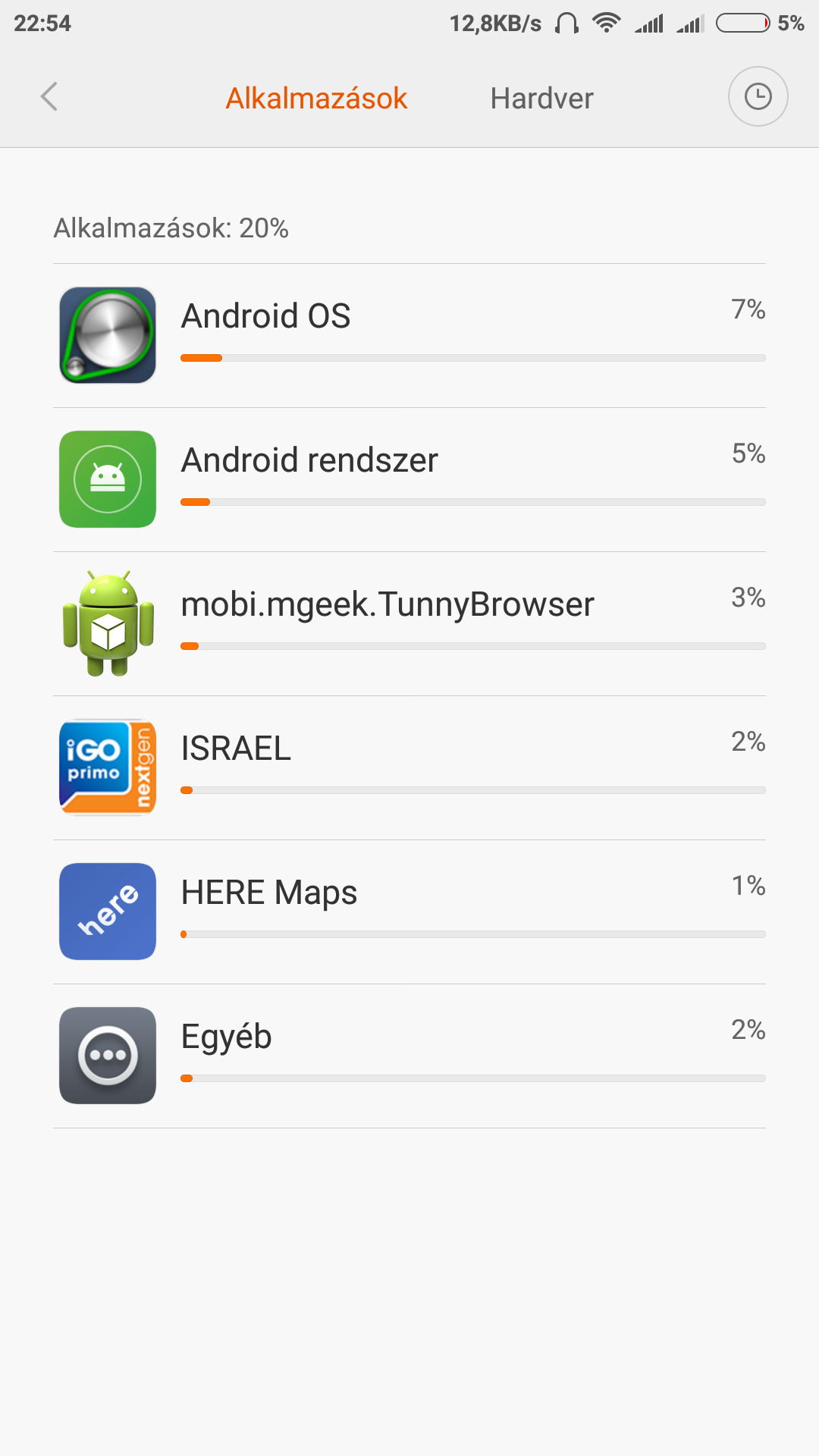Open the Android rendszer usage entry
Screen dimensions: 819x1456
[x=409, y=480]
